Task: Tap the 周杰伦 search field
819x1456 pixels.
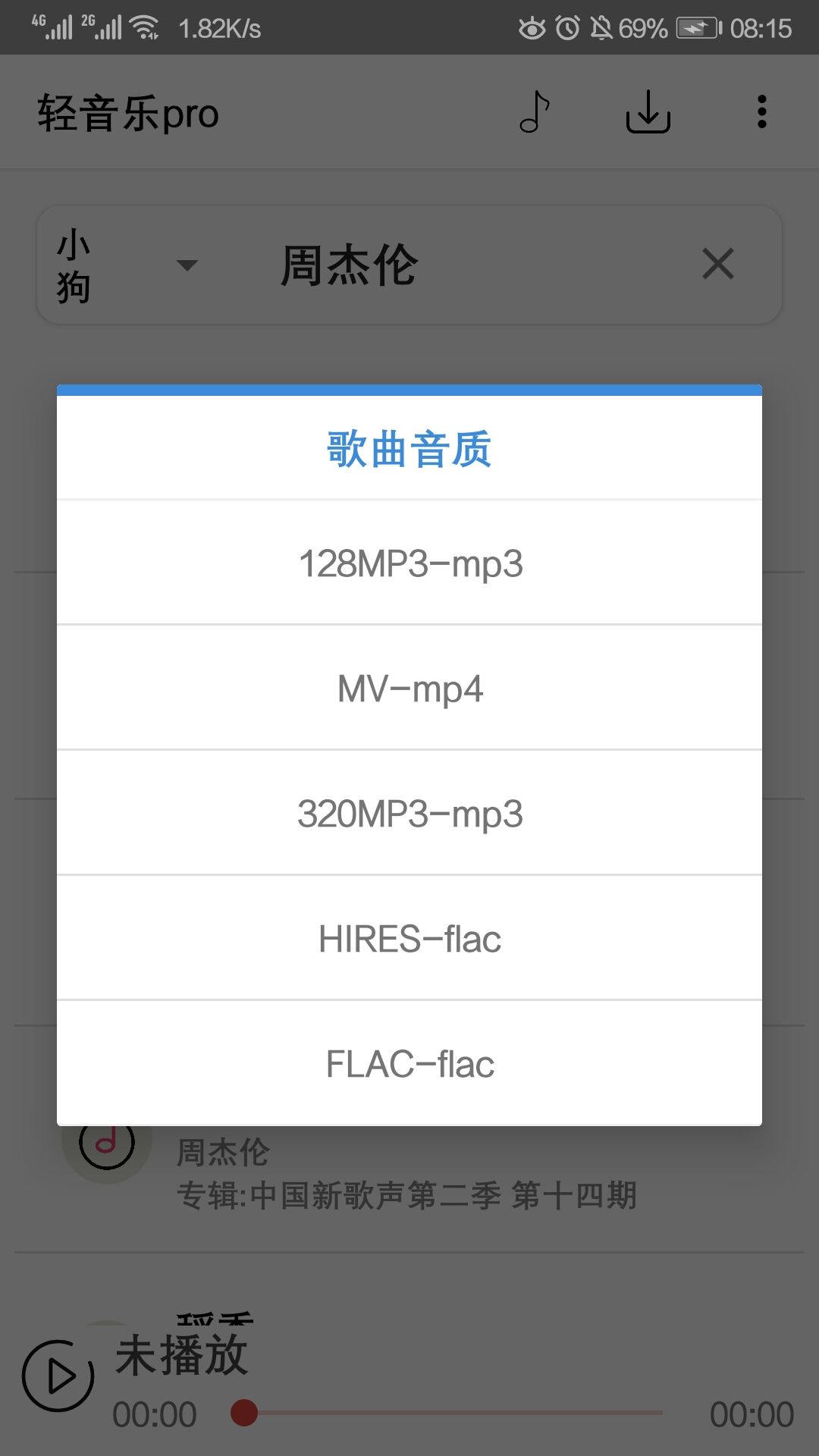Action: coord(455,265)
